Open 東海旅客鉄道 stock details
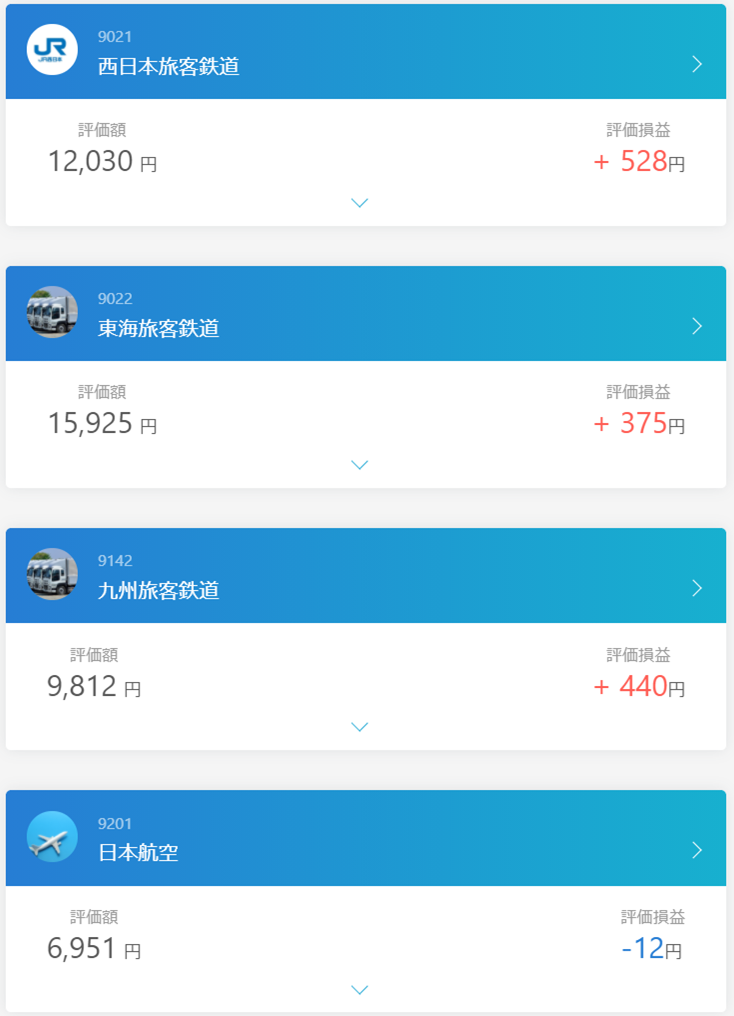The image size is (734, 1016). [697, 326]
